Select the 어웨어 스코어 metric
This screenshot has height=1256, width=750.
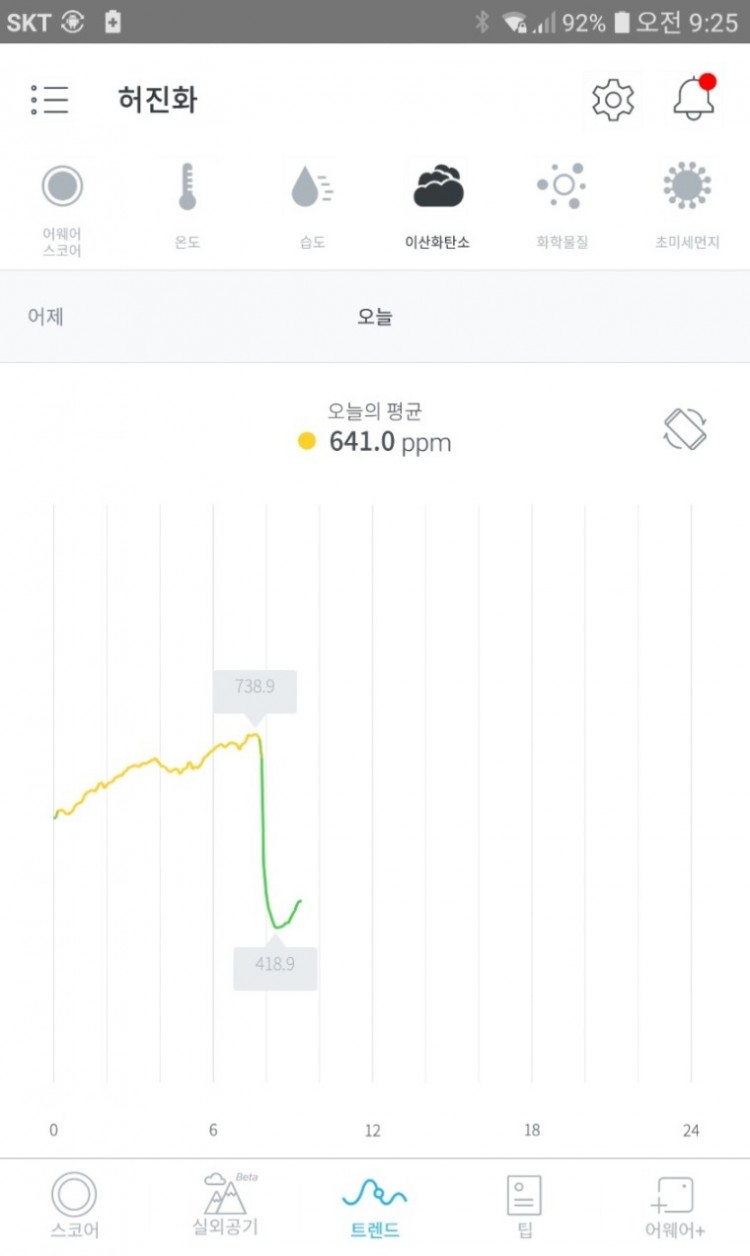(x=62, y=206)
